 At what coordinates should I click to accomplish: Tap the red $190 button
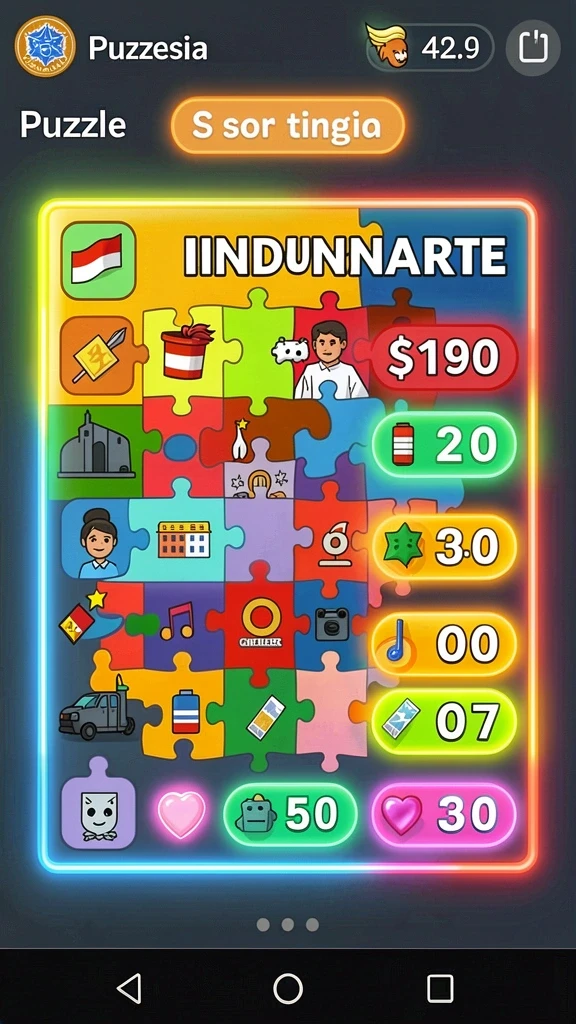444,357
